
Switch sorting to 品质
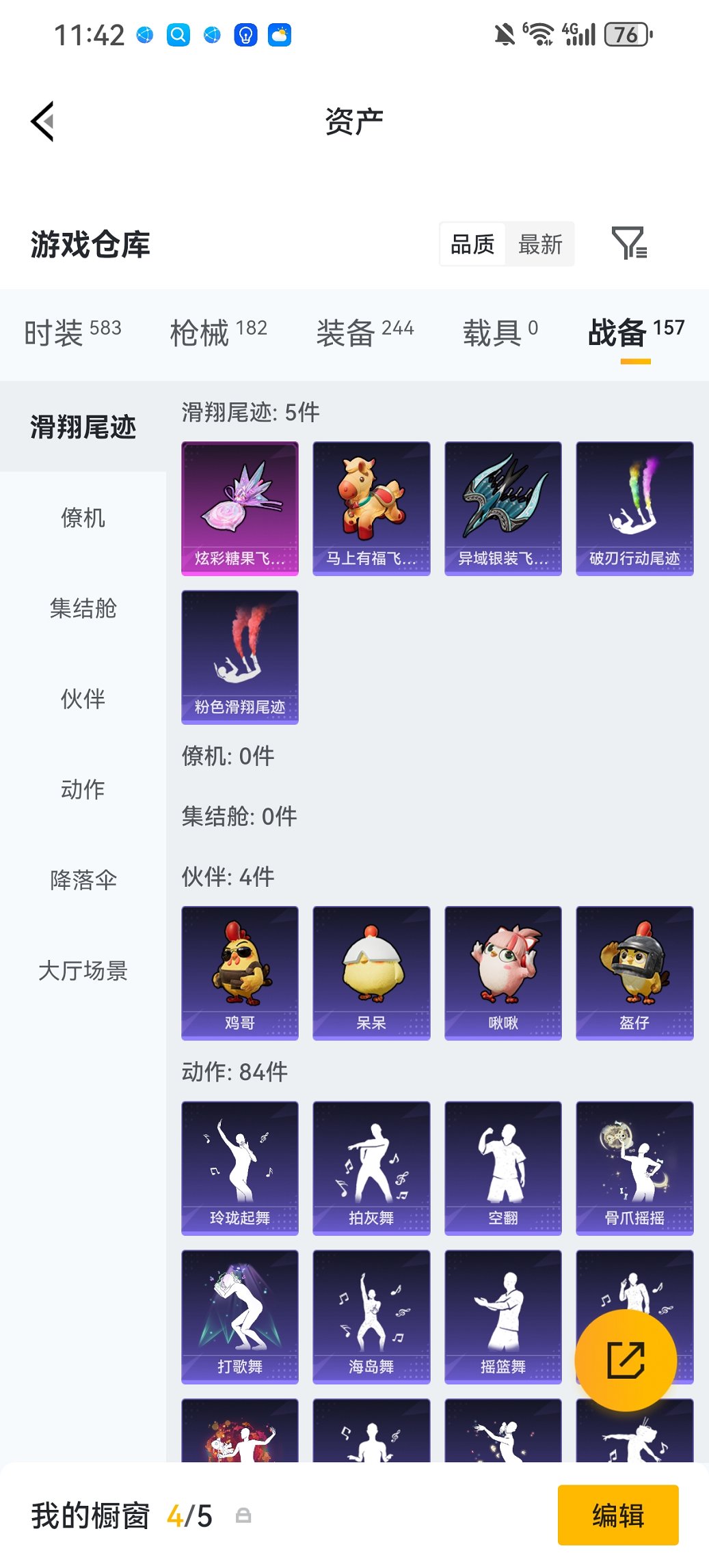tap(472, 244)
